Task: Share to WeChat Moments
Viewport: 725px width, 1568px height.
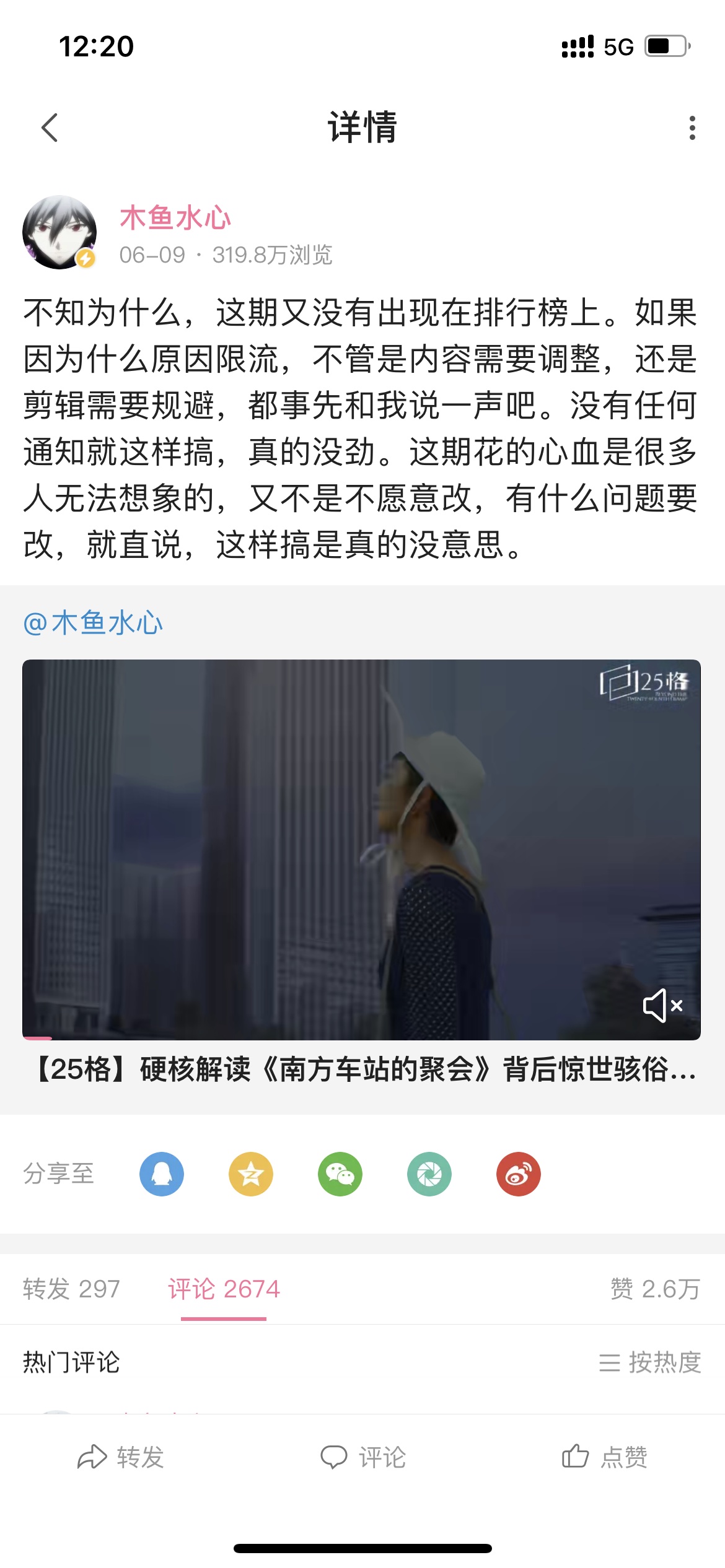Action: pyautogui.click(x=429, y=1174)
